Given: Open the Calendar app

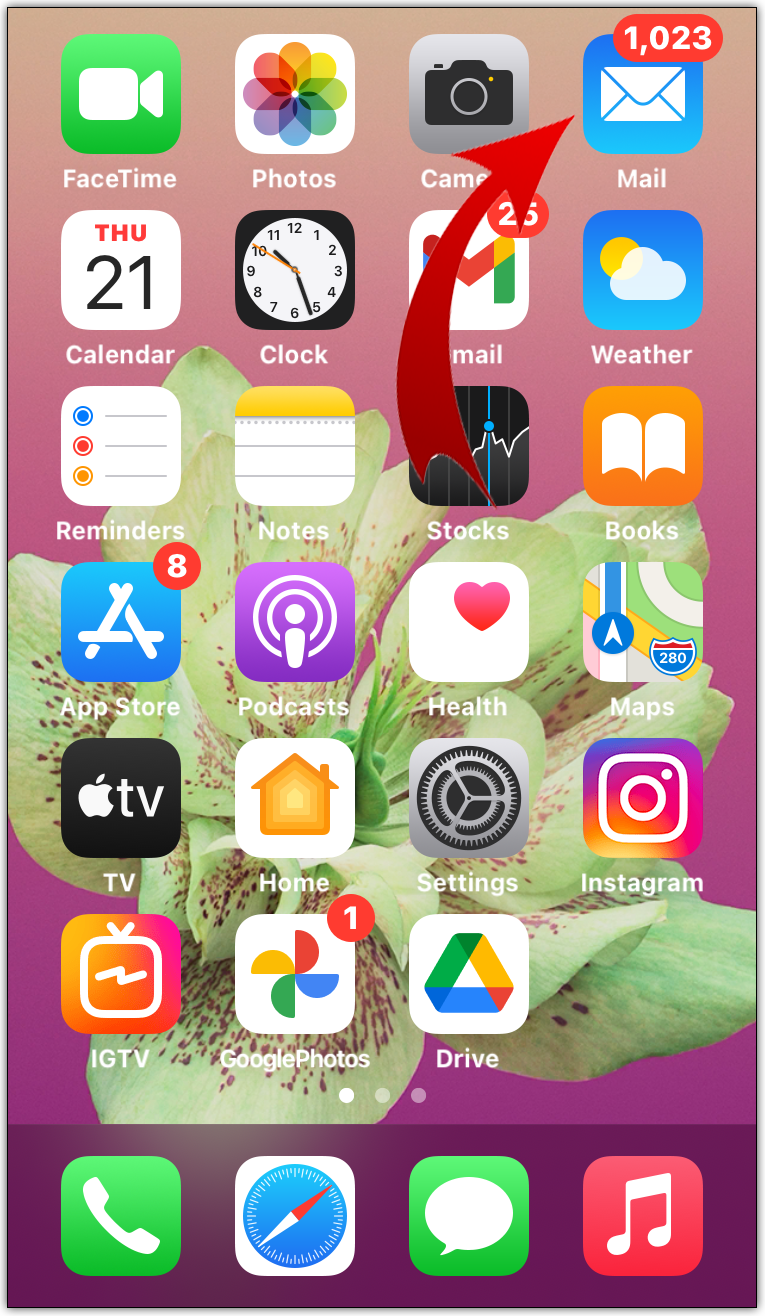Looking at the screenshot, I should 120,270.
